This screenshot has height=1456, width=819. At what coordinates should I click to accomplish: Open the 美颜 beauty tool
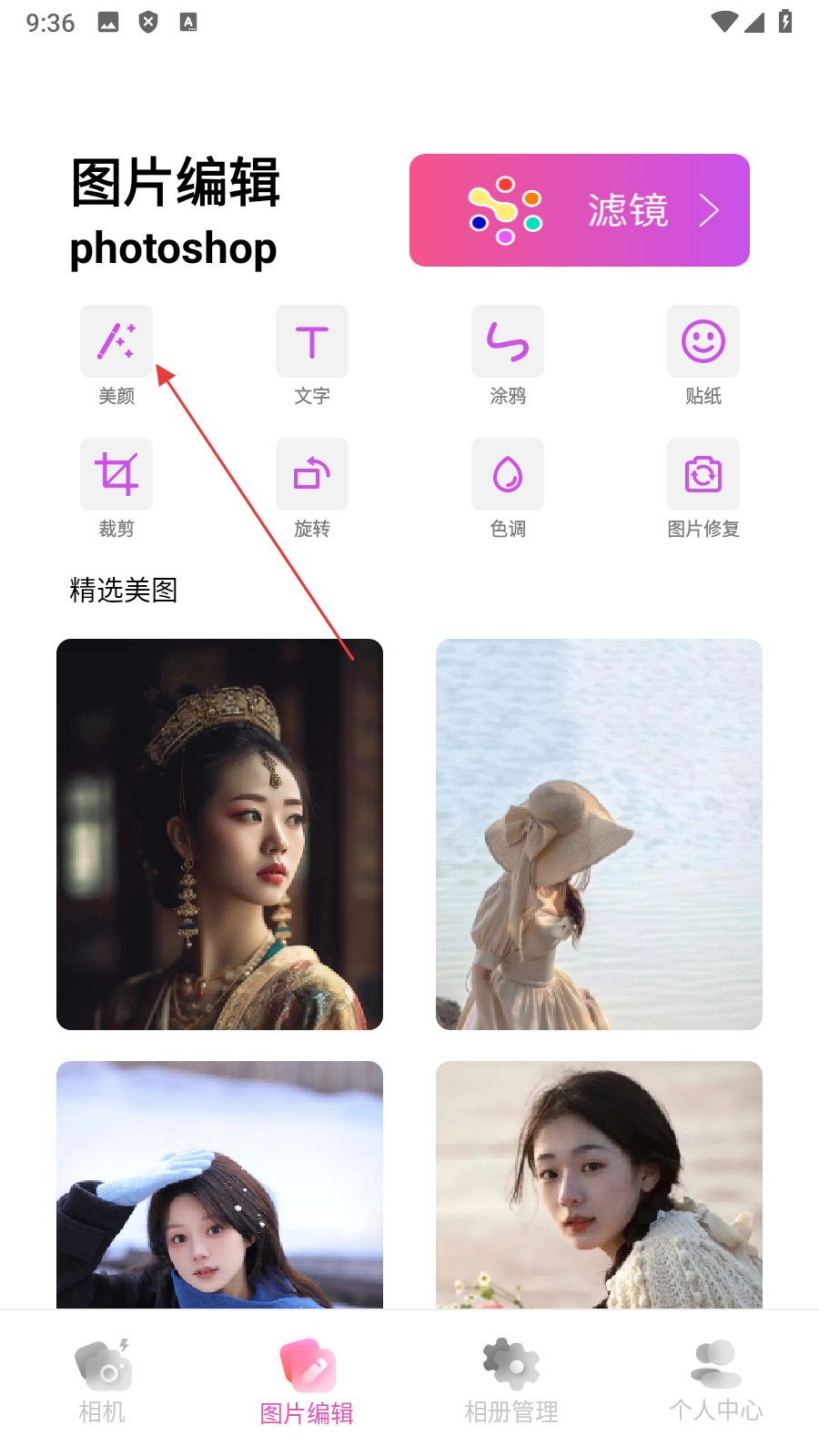click(x=116, y=342)
